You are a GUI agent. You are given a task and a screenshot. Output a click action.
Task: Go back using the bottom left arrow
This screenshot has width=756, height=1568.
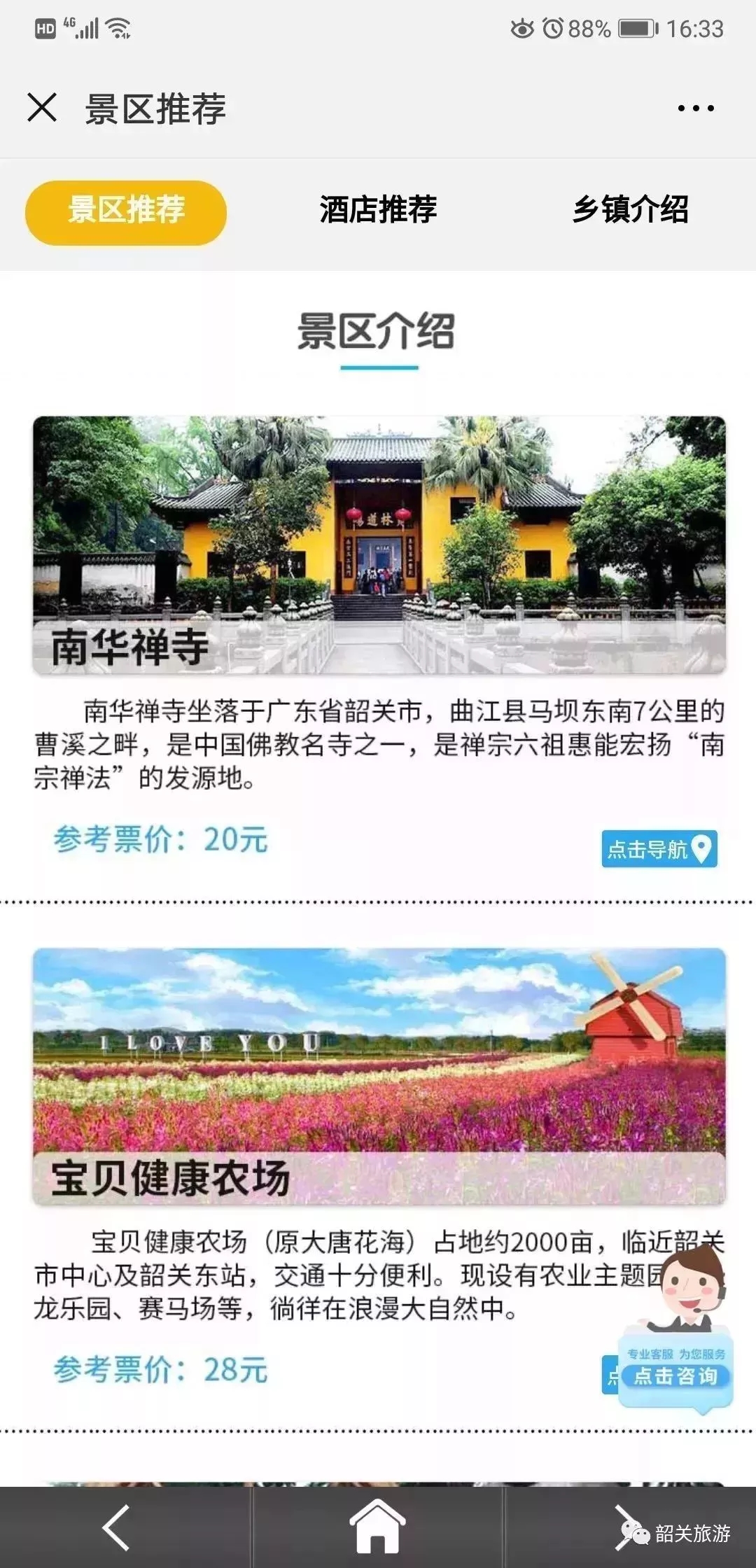pos(118,1527)
